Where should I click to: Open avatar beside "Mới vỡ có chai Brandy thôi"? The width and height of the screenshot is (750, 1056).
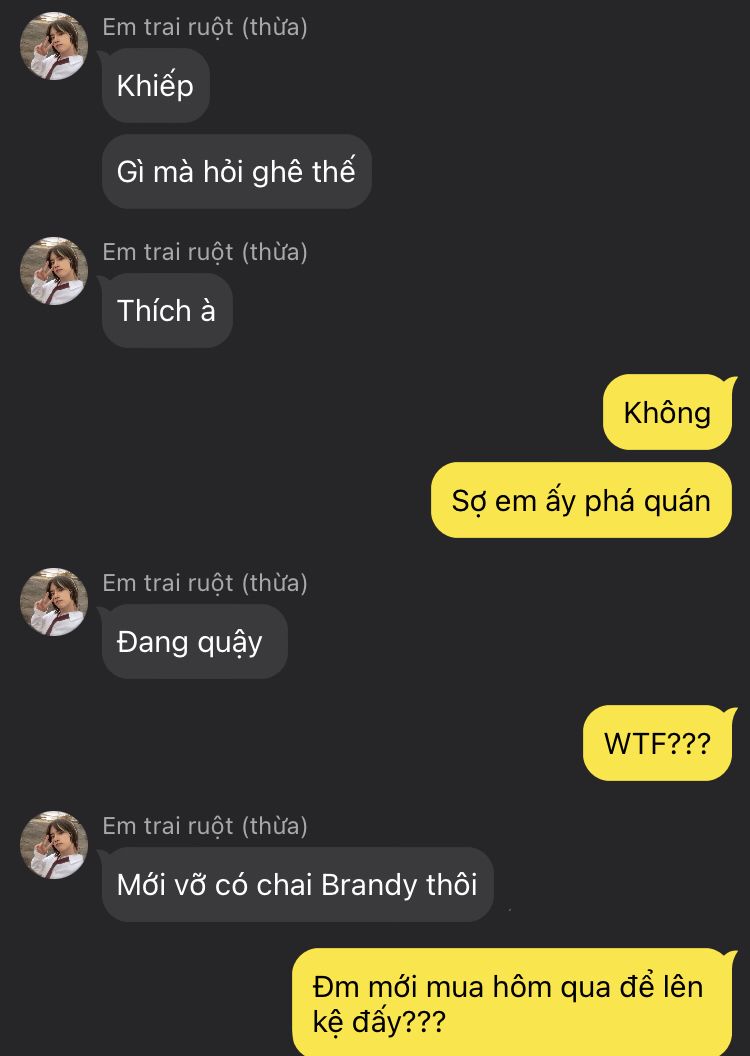tap(54, 845)
